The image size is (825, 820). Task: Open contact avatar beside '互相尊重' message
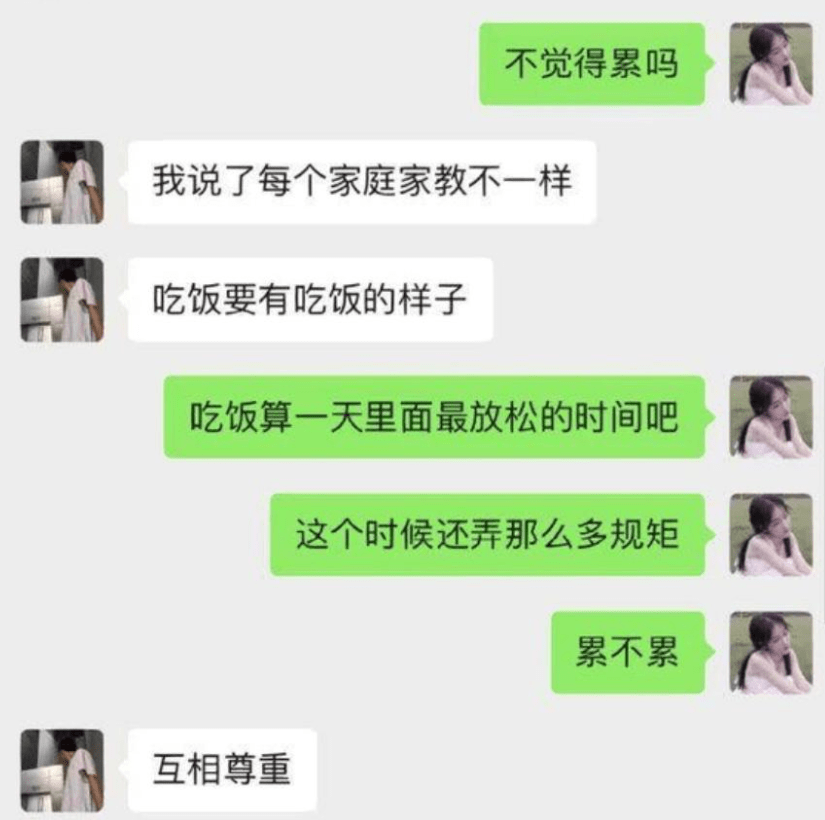[x=62, y=770]
